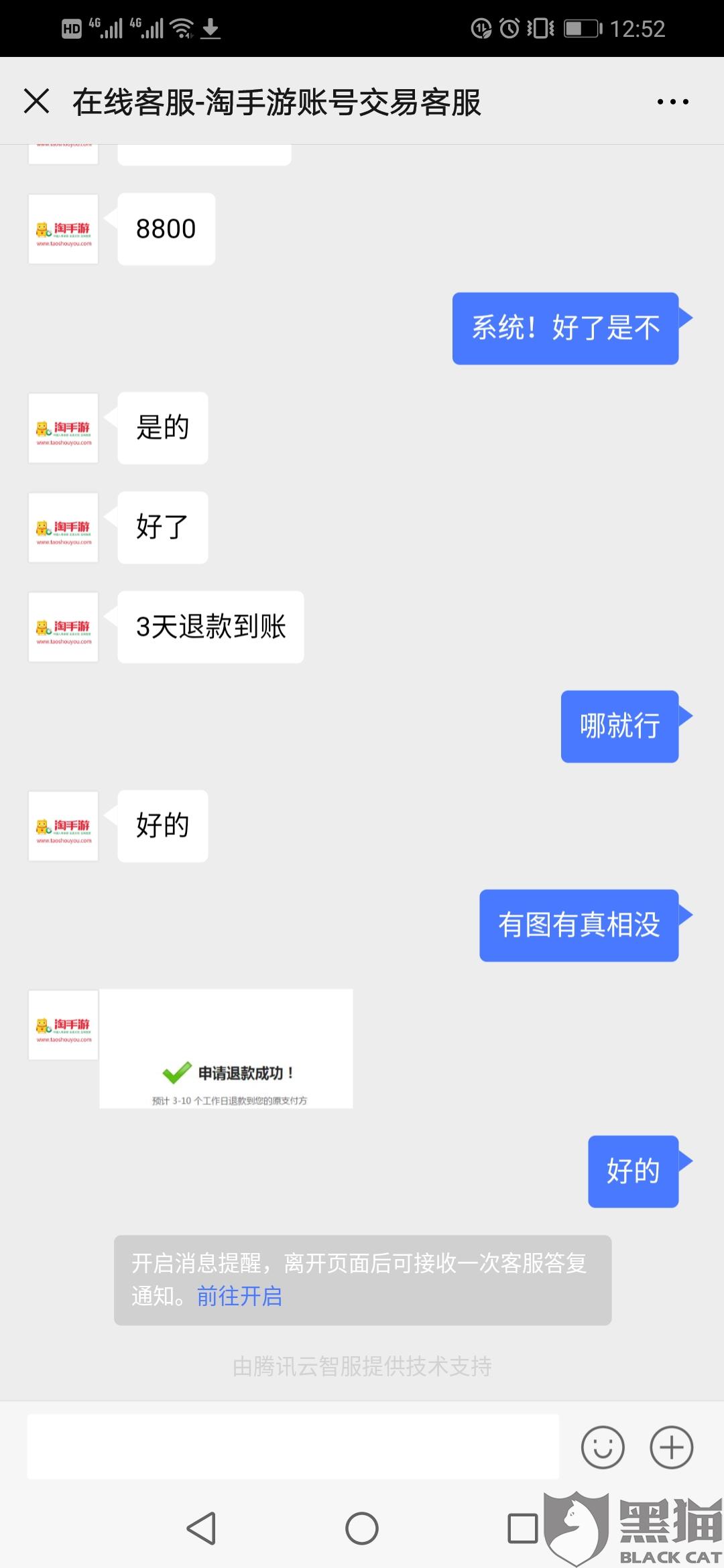Tap the 前往开启 link
The height and width of the screenshot is (1568, 724).
(x=239, y=1296)
